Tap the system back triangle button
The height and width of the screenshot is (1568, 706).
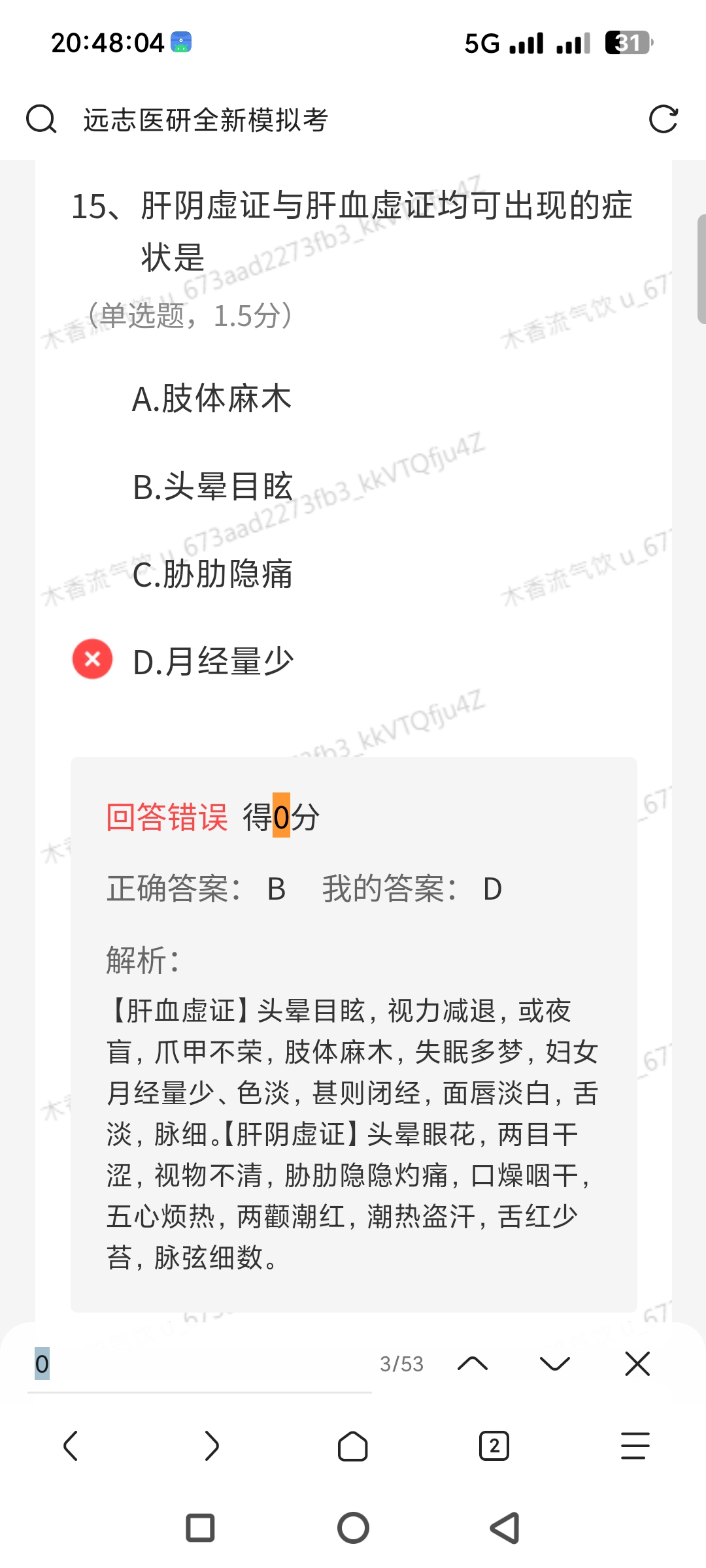[x=505, y=1528]
